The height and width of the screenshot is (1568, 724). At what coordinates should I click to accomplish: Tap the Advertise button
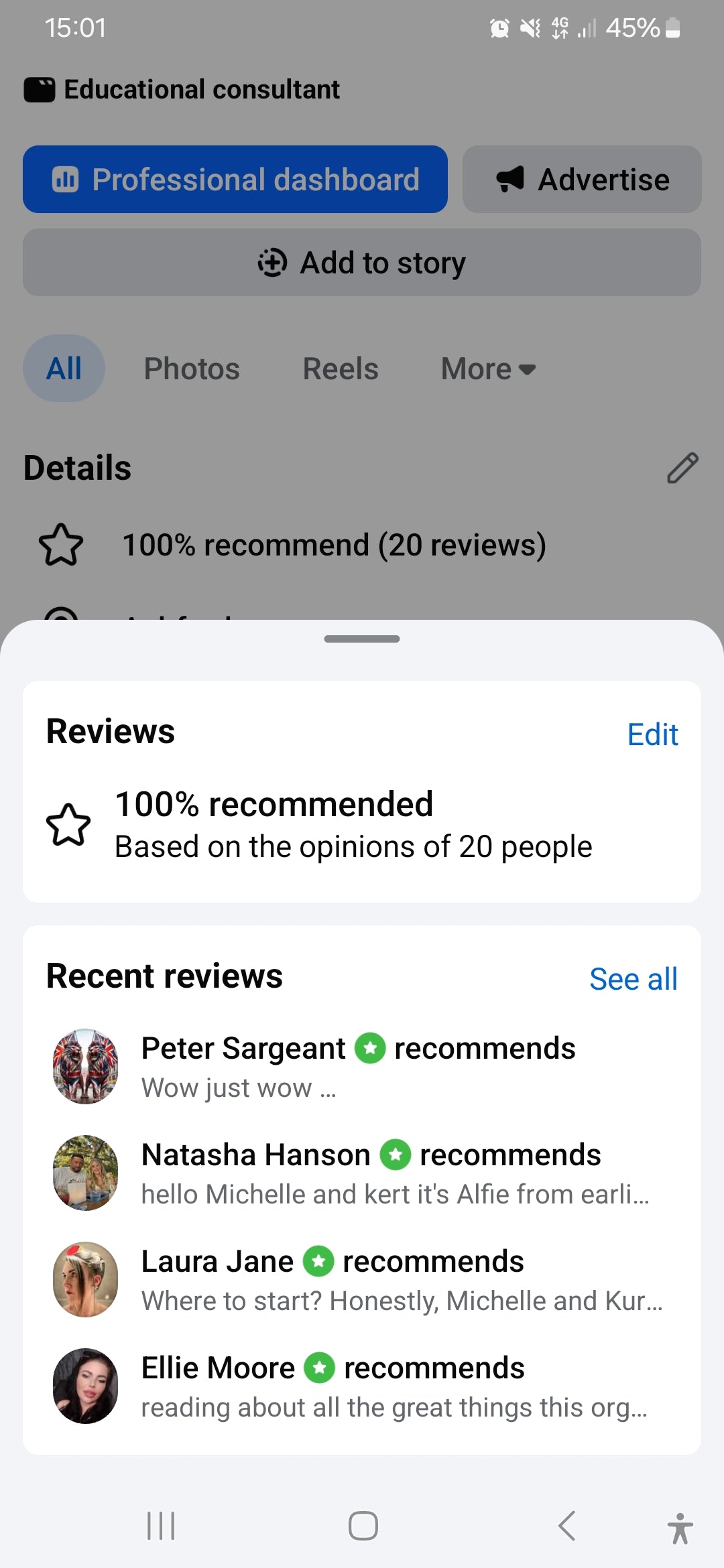[x=582, y=180]
